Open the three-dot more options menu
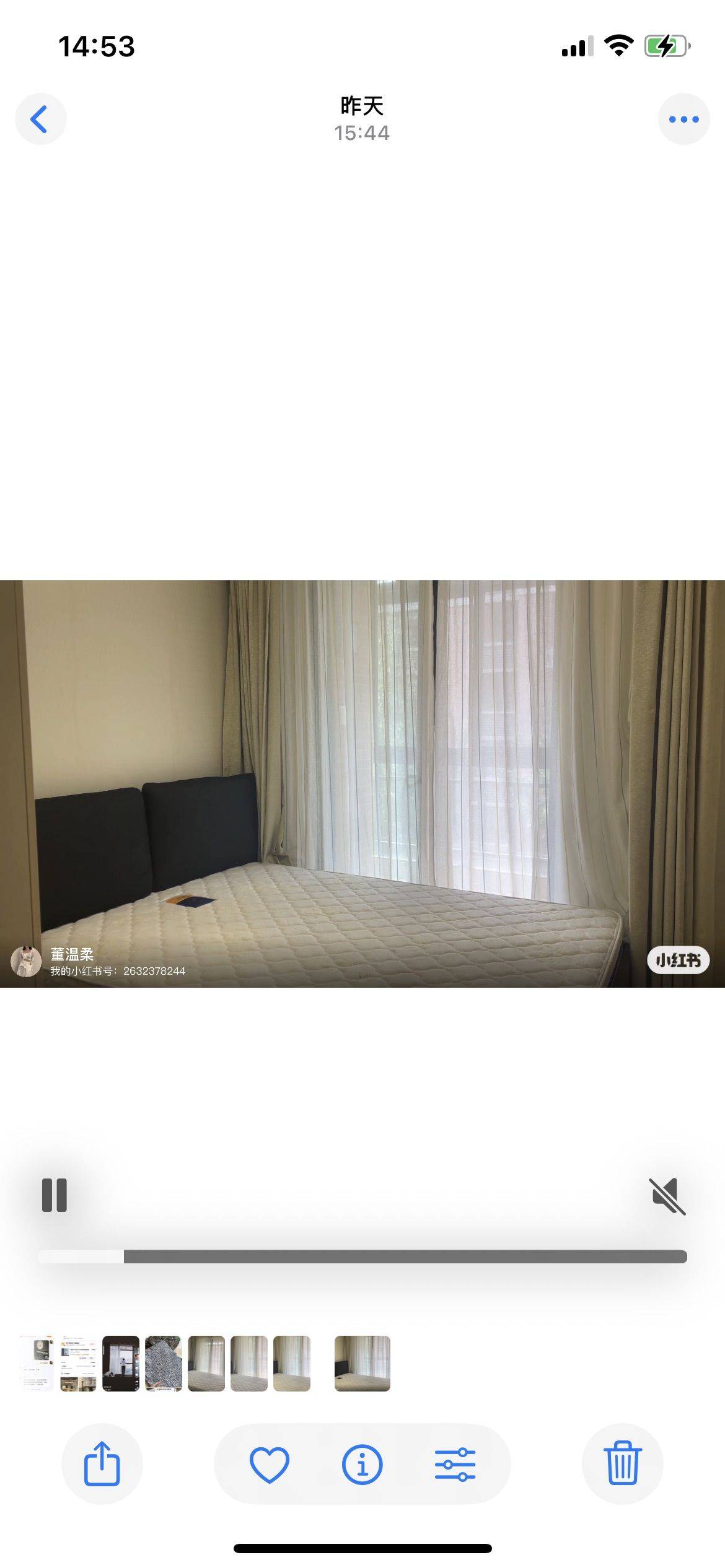Image resolution: width=725 pixels, height=1568 pixels. tap(683, 119)
